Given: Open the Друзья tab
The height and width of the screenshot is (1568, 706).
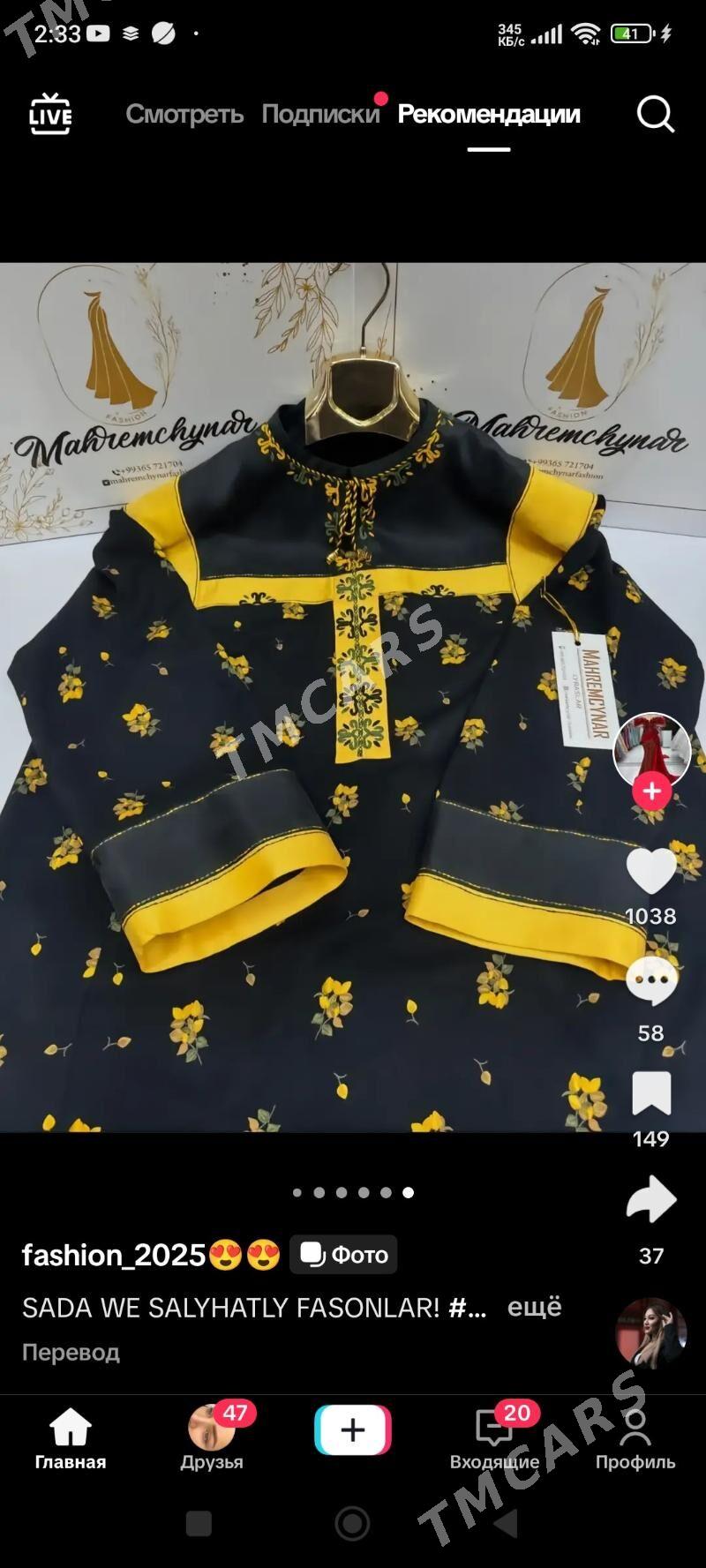Looking at the screenshot, I should [x=212, y=1438].
